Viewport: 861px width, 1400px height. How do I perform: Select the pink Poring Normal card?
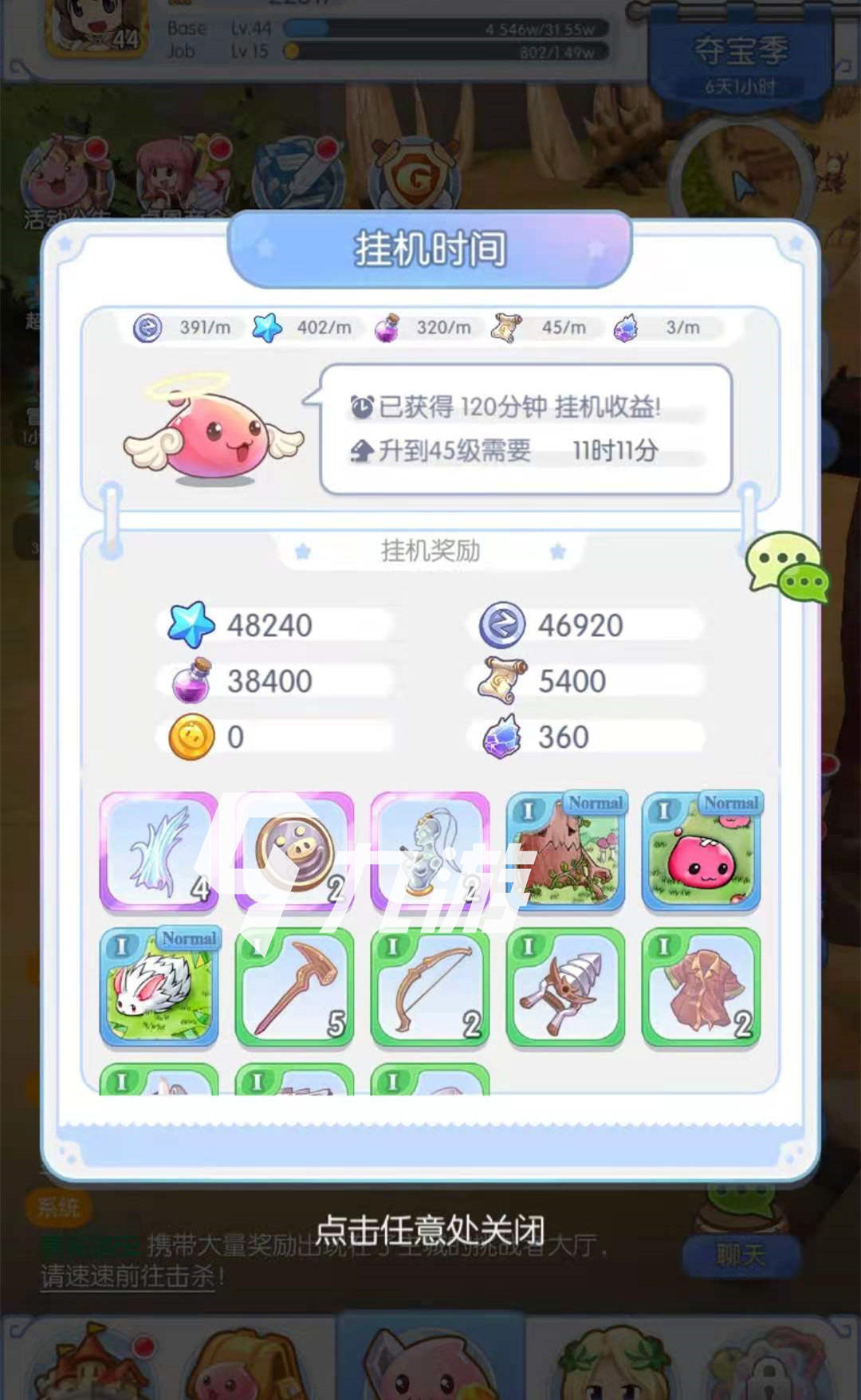tap(701, 851)
